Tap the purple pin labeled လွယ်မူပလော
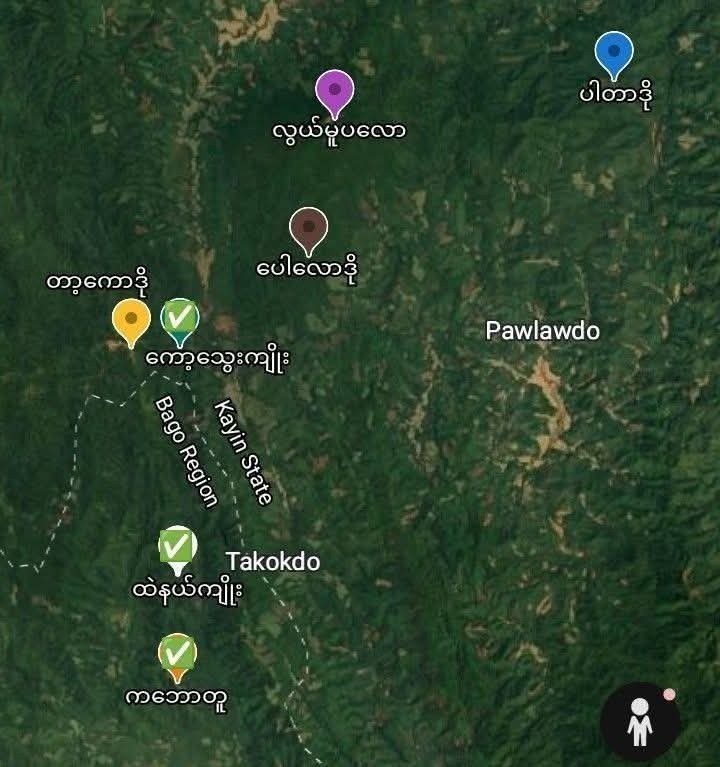Viewport: 720px width, 767px height. 335,91
